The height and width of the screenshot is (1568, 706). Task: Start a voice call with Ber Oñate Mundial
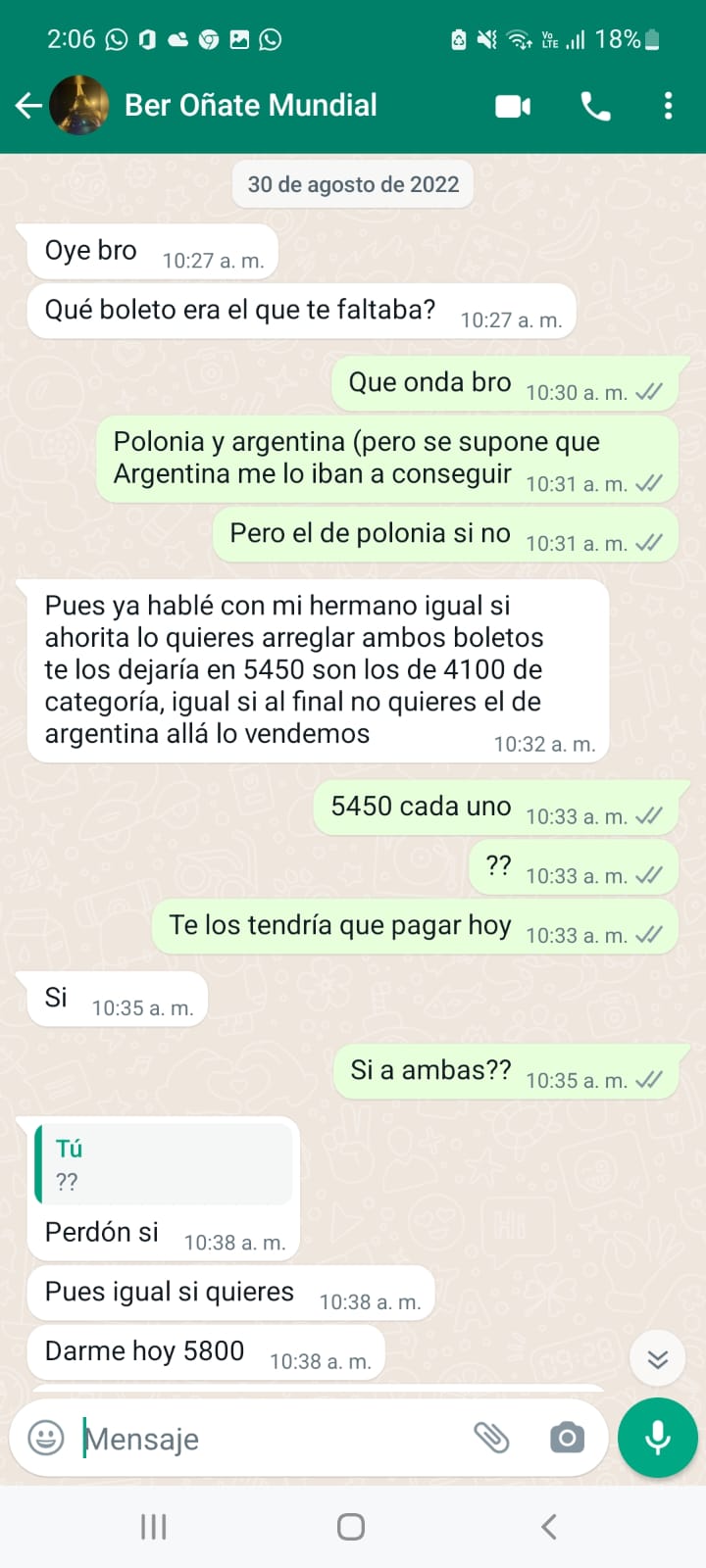pos(595,106)
